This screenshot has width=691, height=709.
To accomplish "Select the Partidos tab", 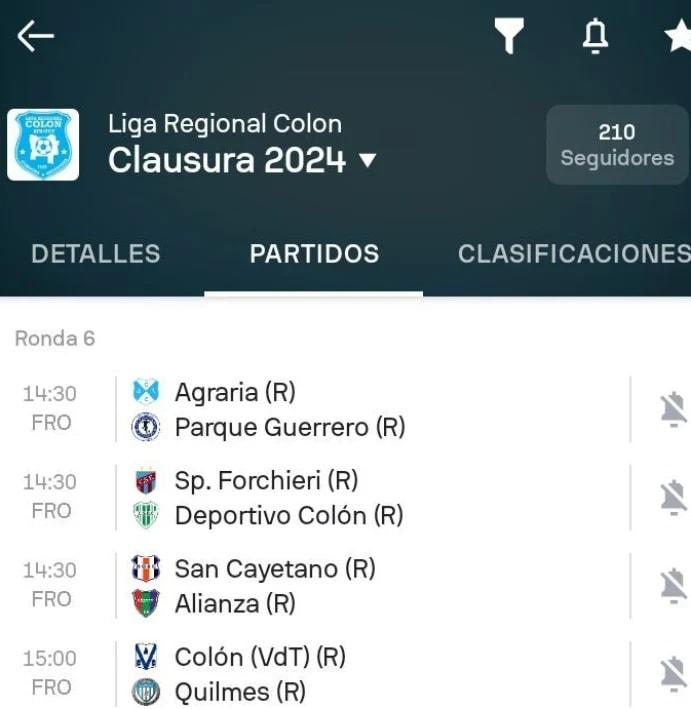I will click(x=314, y=254).
